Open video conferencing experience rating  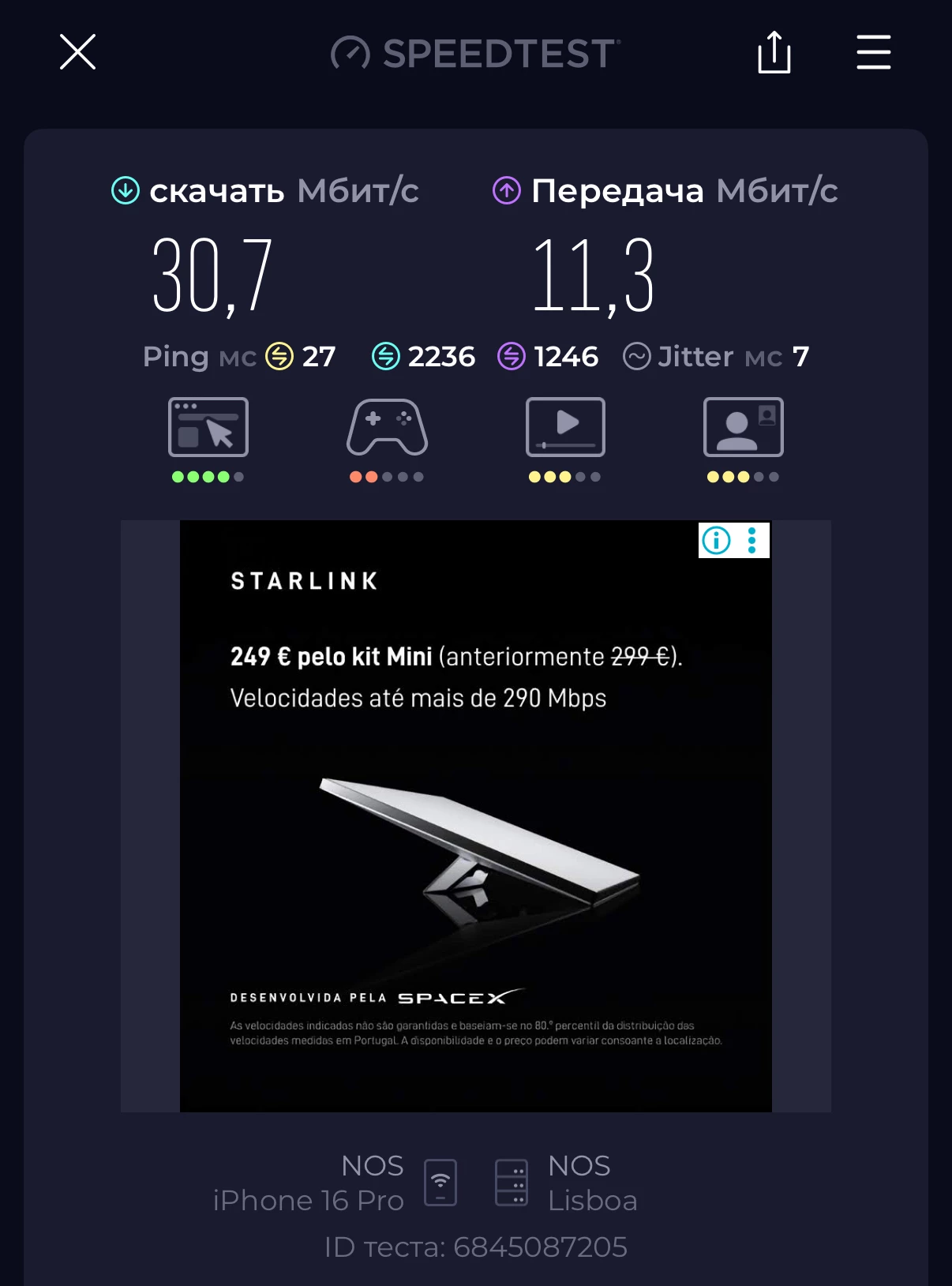click(743, 428)
